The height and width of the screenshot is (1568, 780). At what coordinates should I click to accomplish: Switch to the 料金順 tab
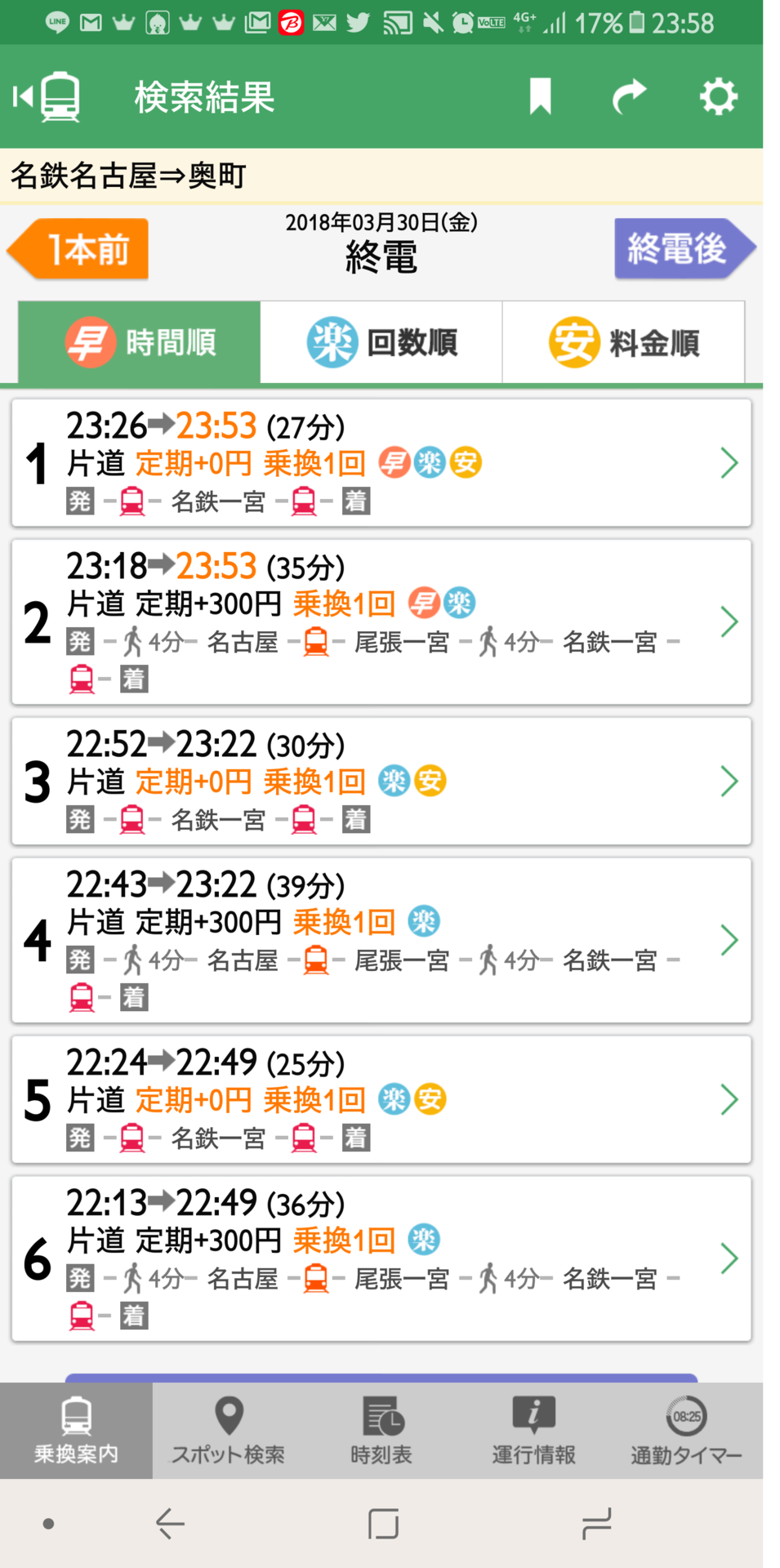pyautogui.click(x=623, y=342)
